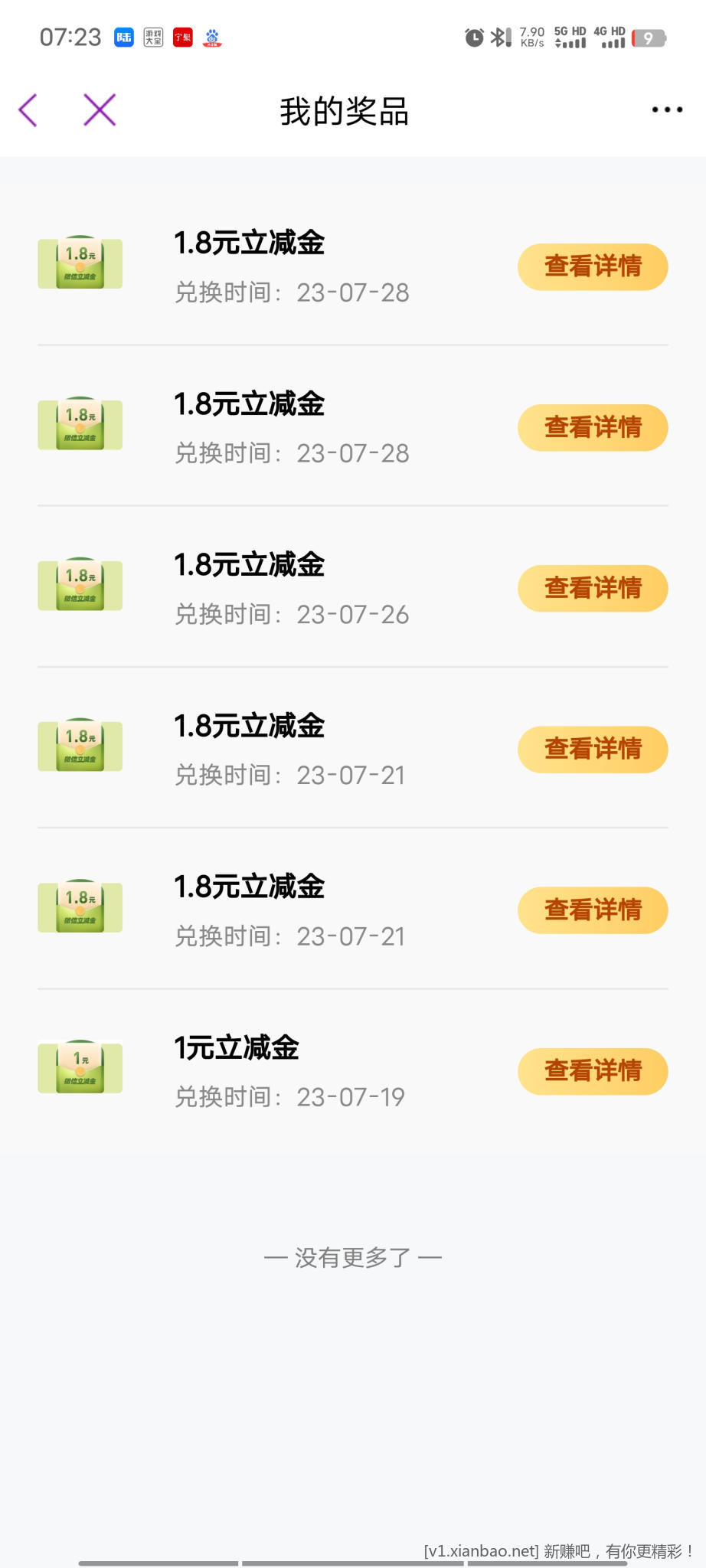Close the 我的奖品 page
This screenshot has width=706, height=1568.
pyautogui.click(x=100, y=110)
